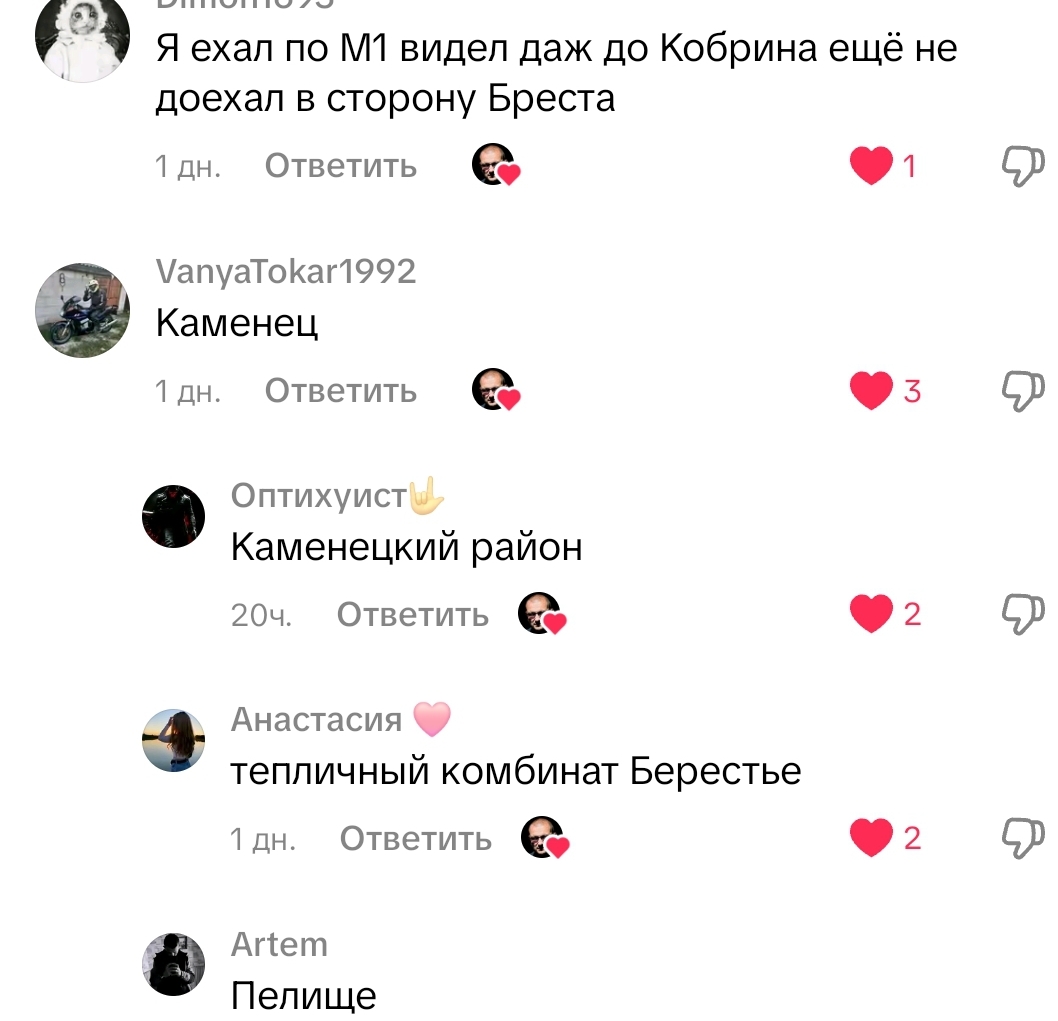1058x1021 pixels.
Task: Like the comment "Каменец"
Action: click(x=870, y=391)
